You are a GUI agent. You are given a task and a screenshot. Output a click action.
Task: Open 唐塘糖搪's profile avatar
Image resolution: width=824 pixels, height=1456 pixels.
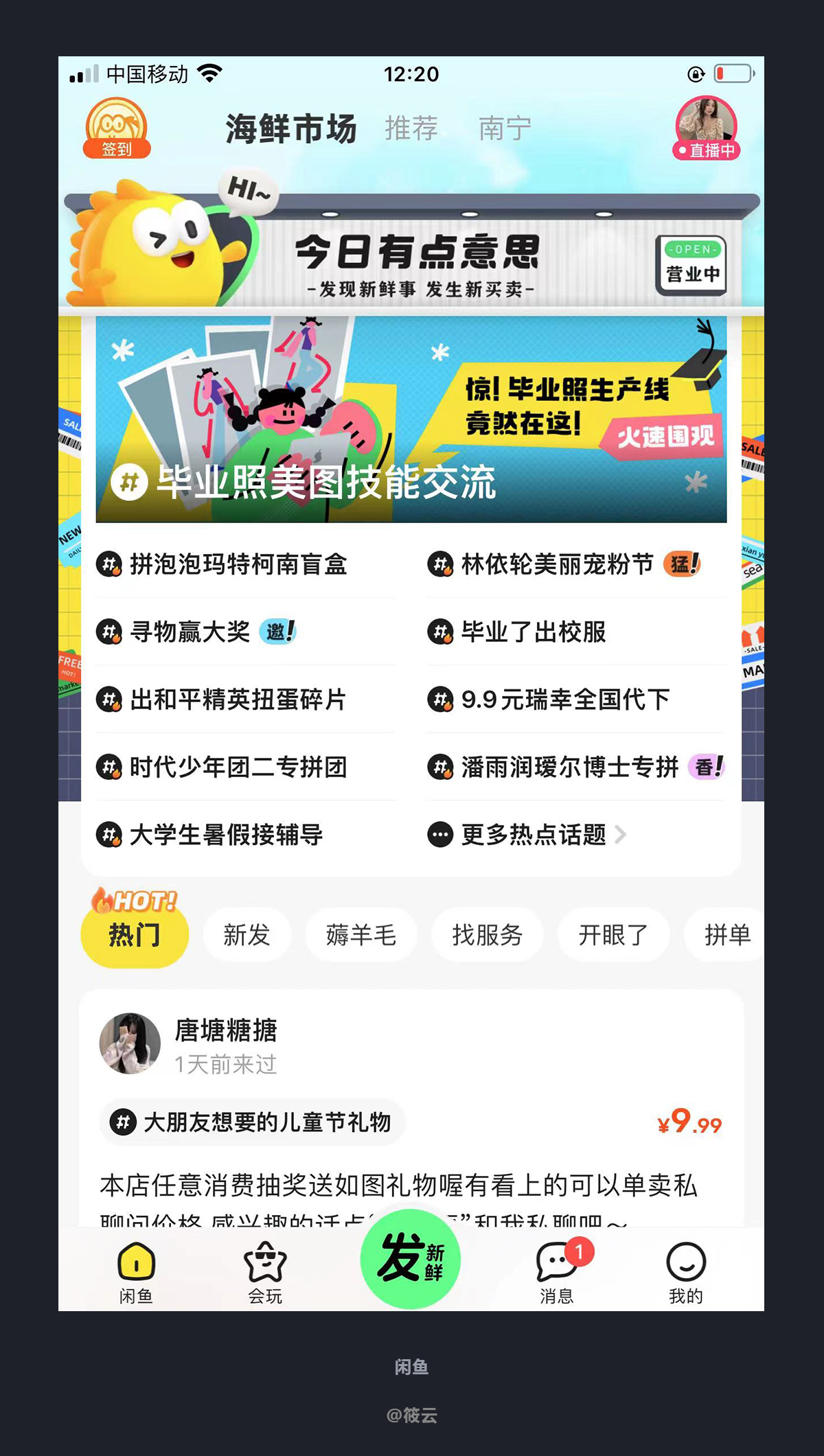(130, 1043)
